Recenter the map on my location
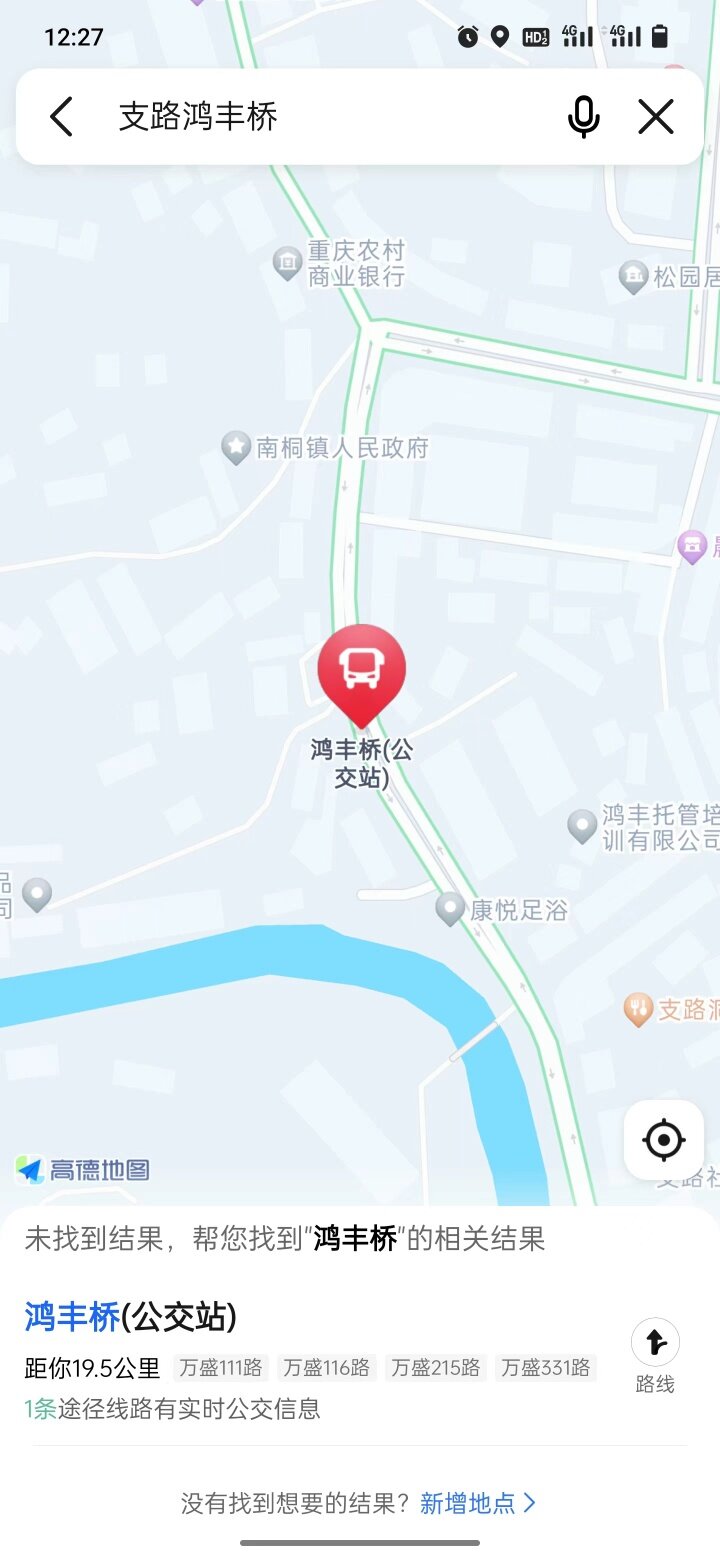The width and height of the screenshot is (720, 1560). pos(664,1140)
